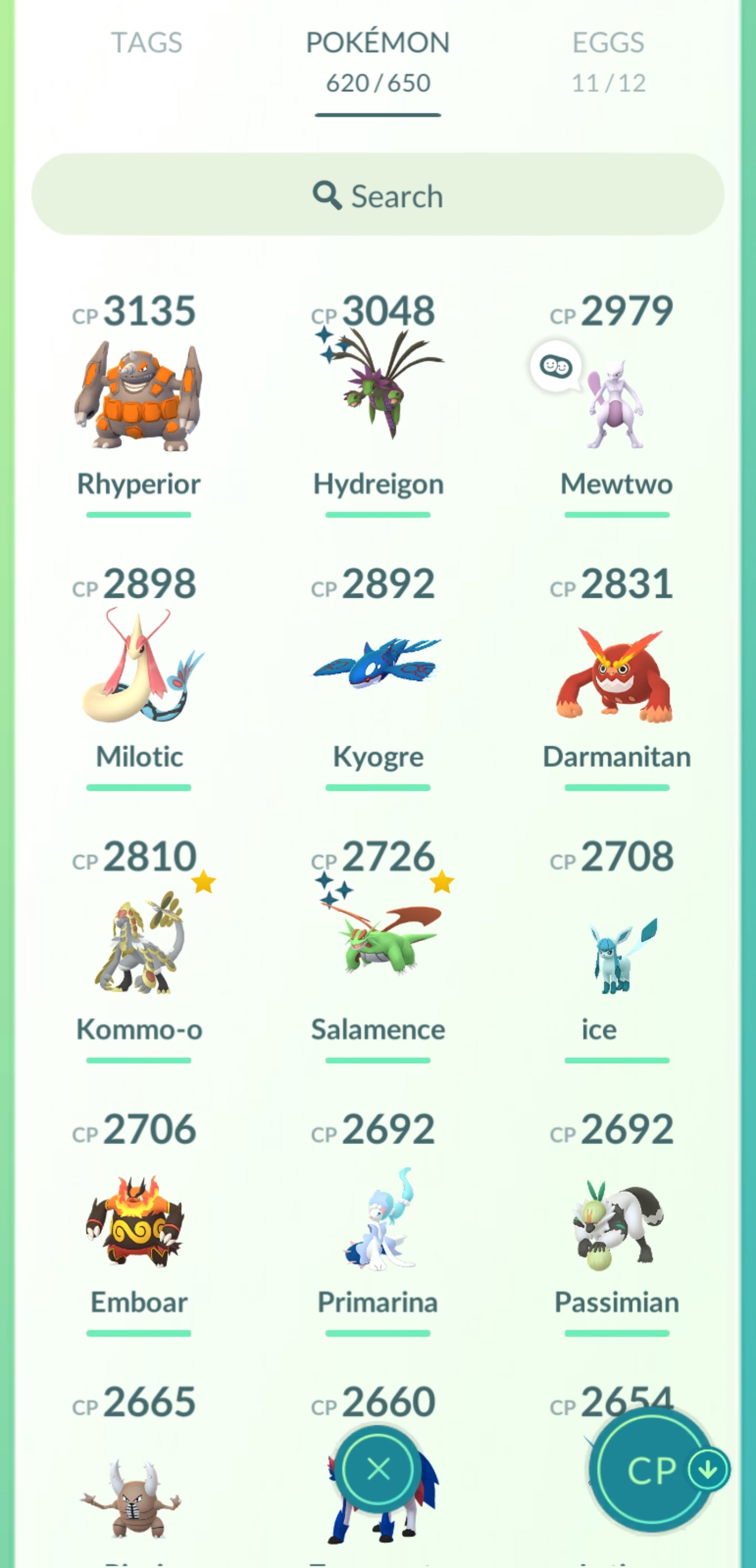Open Passimian CP 2692
Image resolution: width=756 pixels, height=1568 pixels.
point(616,1223)
